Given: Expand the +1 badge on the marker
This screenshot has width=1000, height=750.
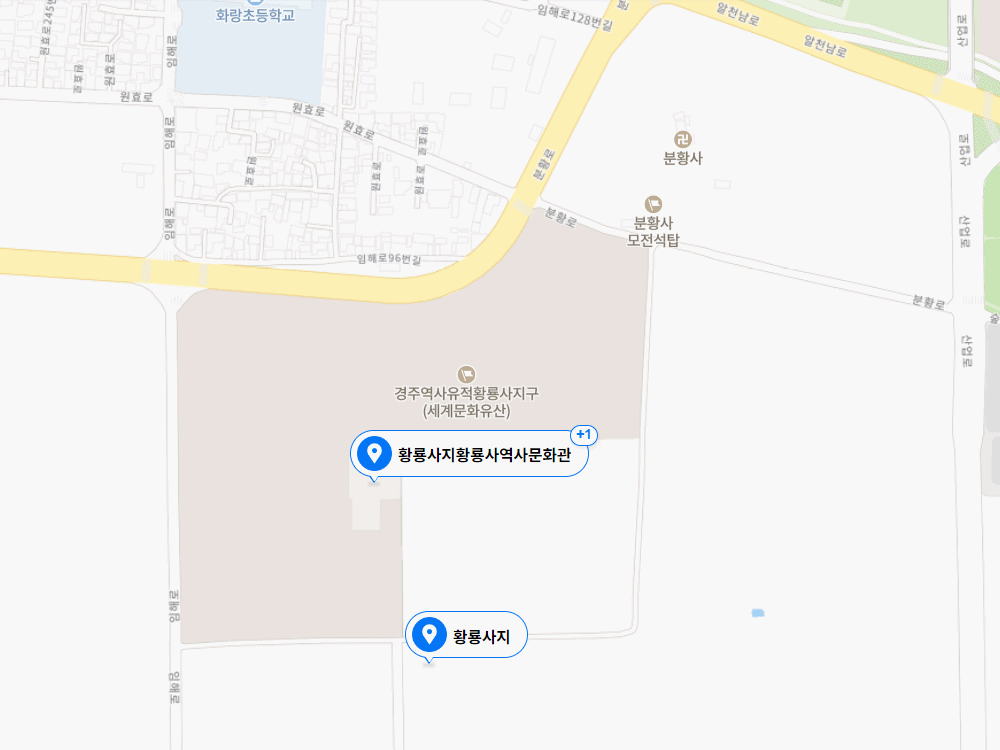Looking at the screenshot, I should click(584, 435).
